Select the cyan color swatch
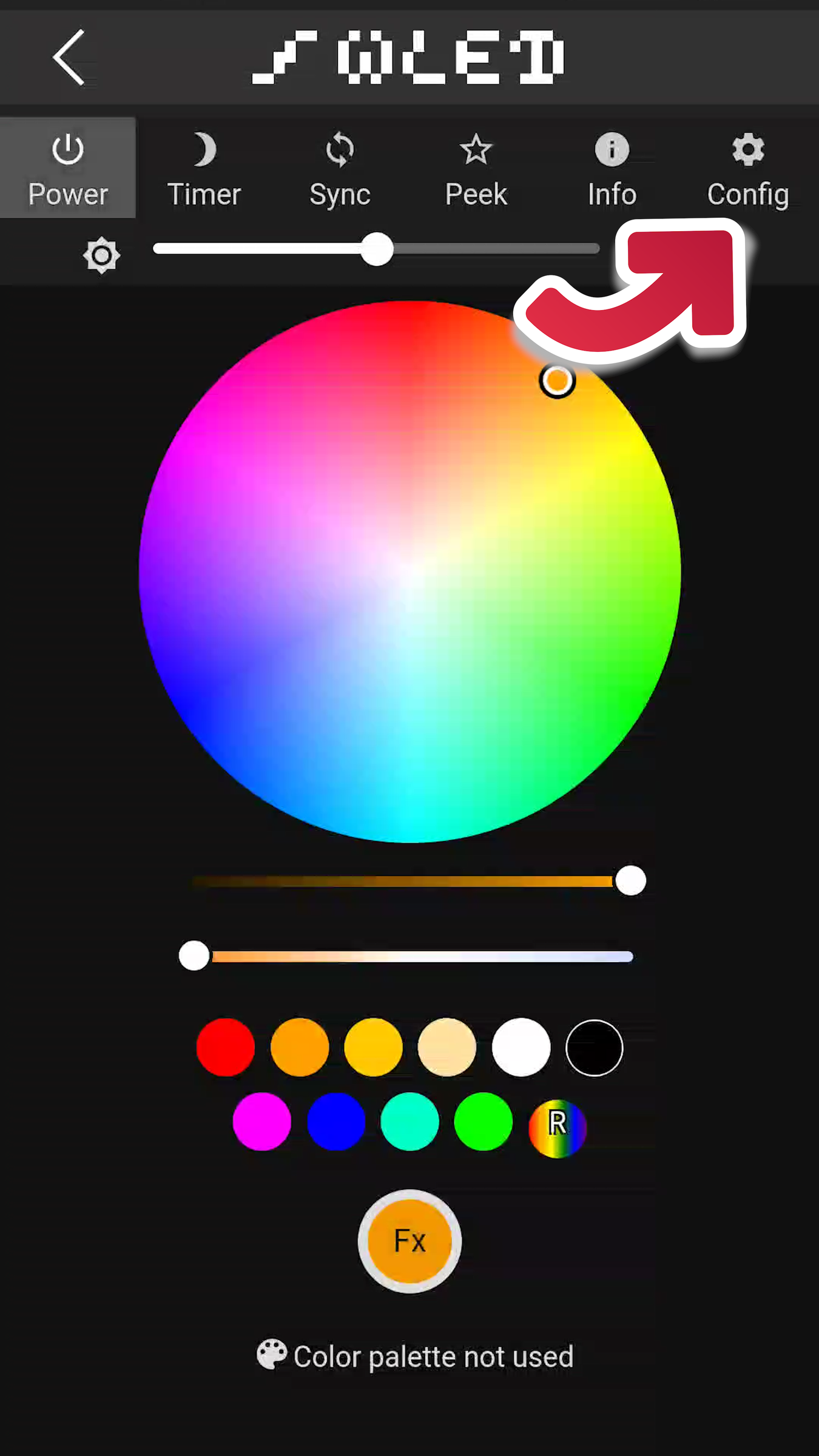Screen dimensions: 819x1456 pos(409,1121)
